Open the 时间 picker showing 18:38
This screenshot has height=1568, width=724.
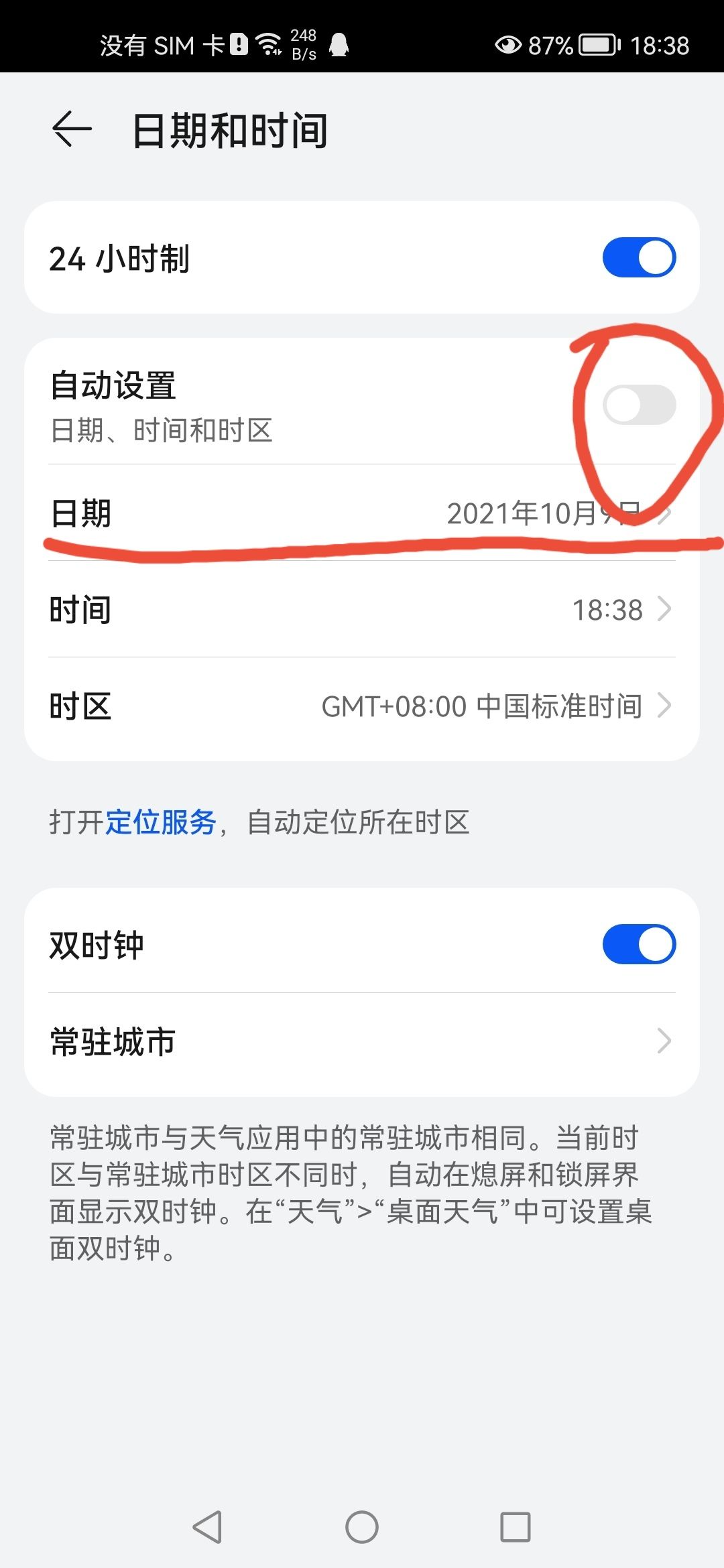click(x=362, y=609)
